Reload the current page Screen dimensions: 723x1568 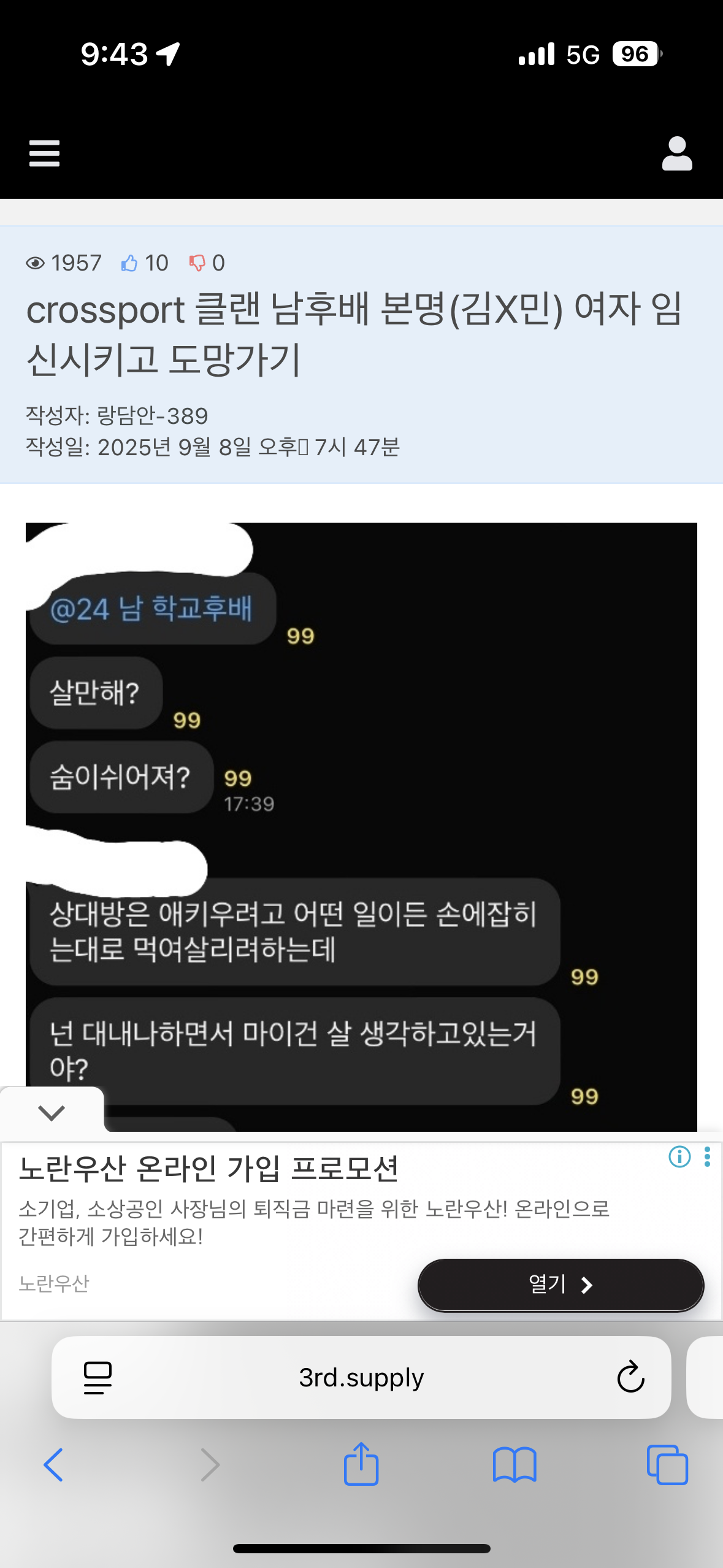(630, 1378)
